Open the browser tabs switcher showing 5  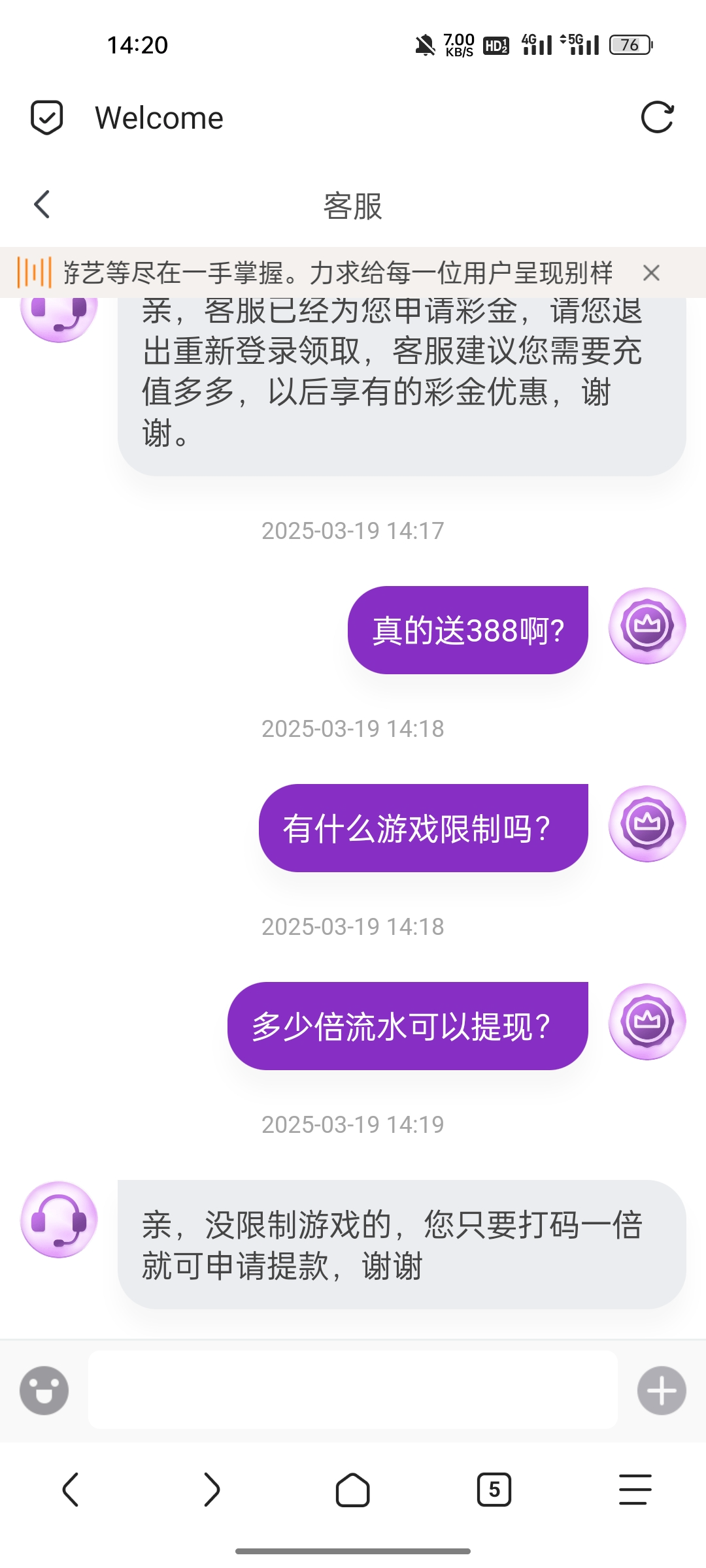[x=494, y=1490]
